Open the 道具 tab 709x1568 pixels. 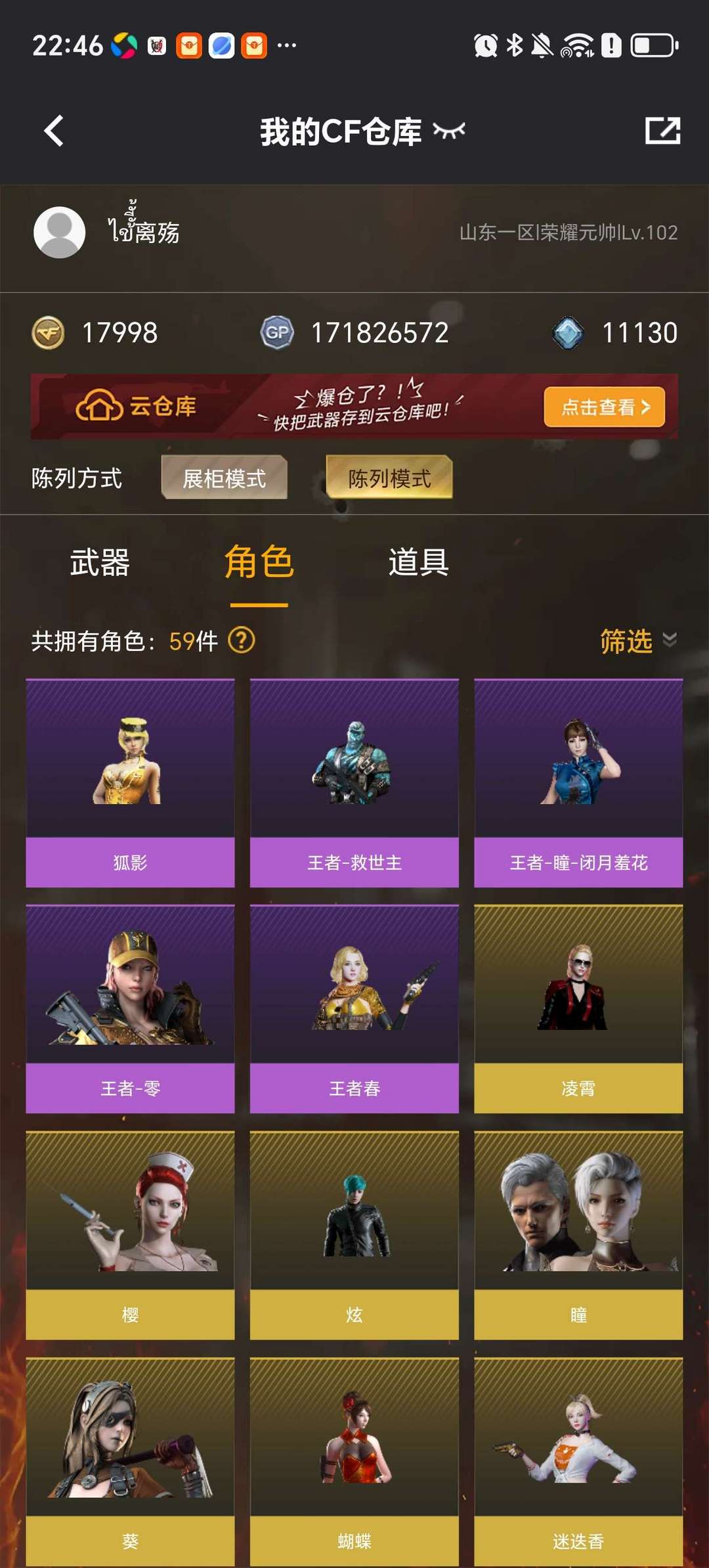coord(418,564)
